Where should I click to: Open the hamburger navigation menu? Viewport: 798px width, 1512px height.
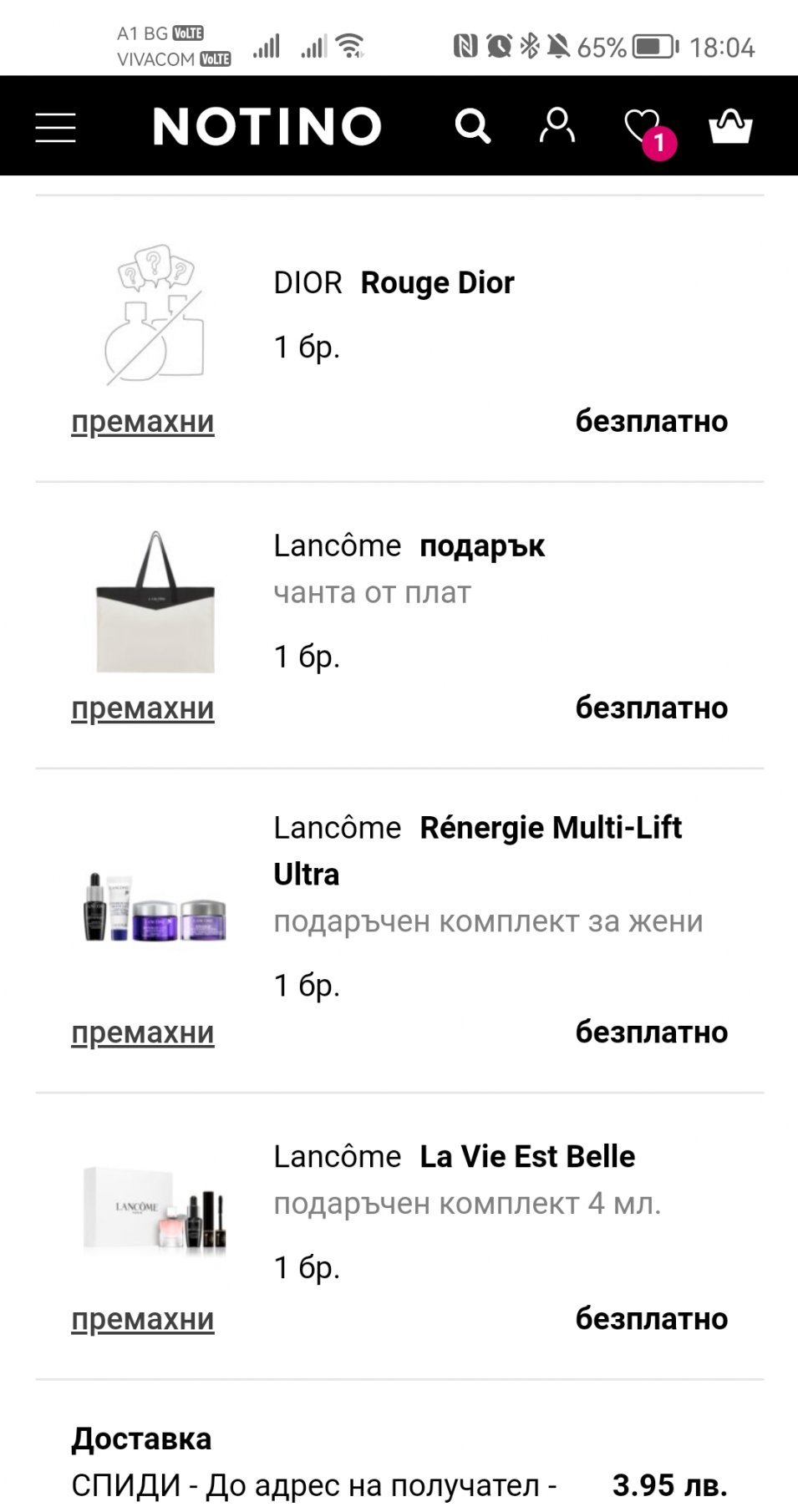[x=56, y=128]
